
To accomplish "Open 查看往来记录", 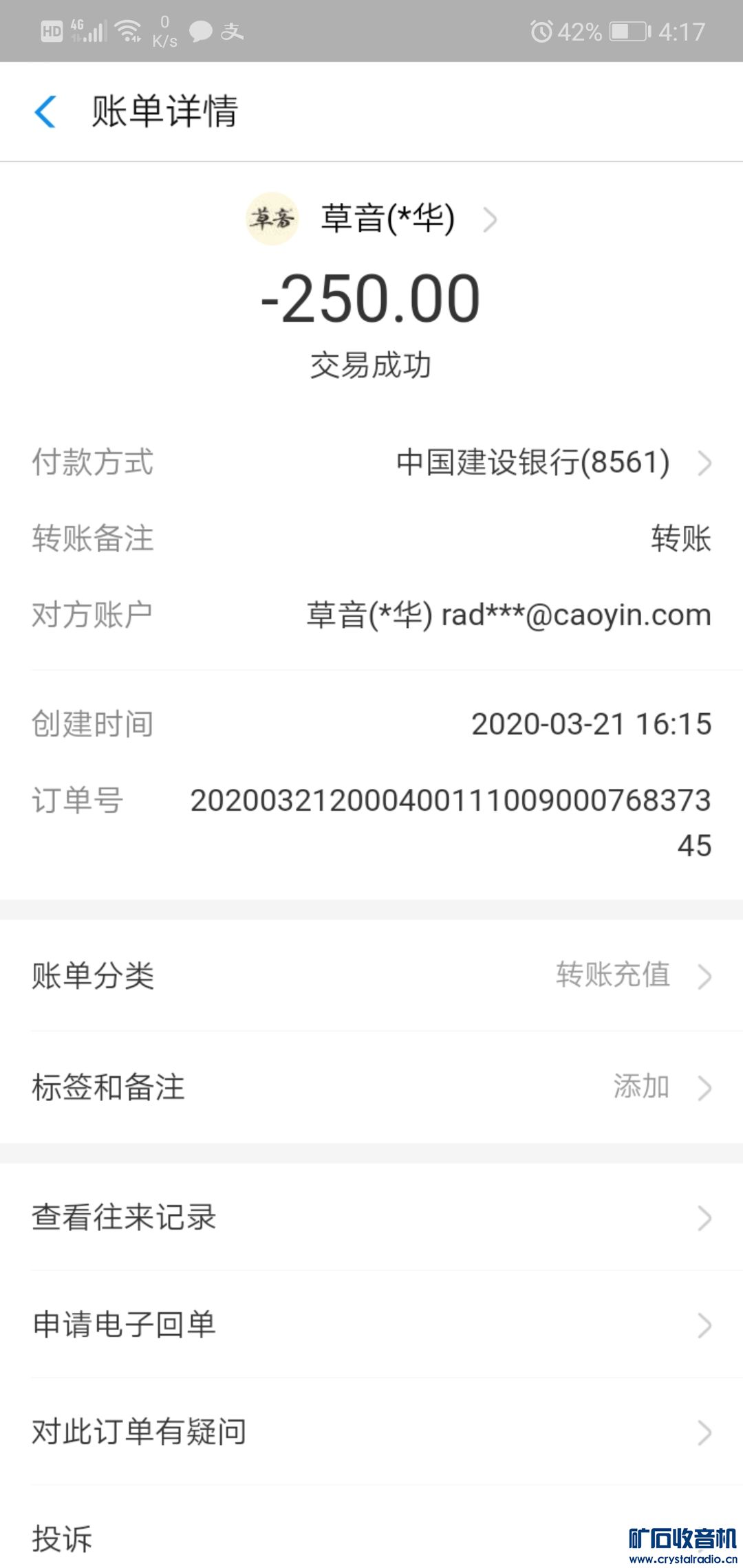I will tap(371, 1217).
